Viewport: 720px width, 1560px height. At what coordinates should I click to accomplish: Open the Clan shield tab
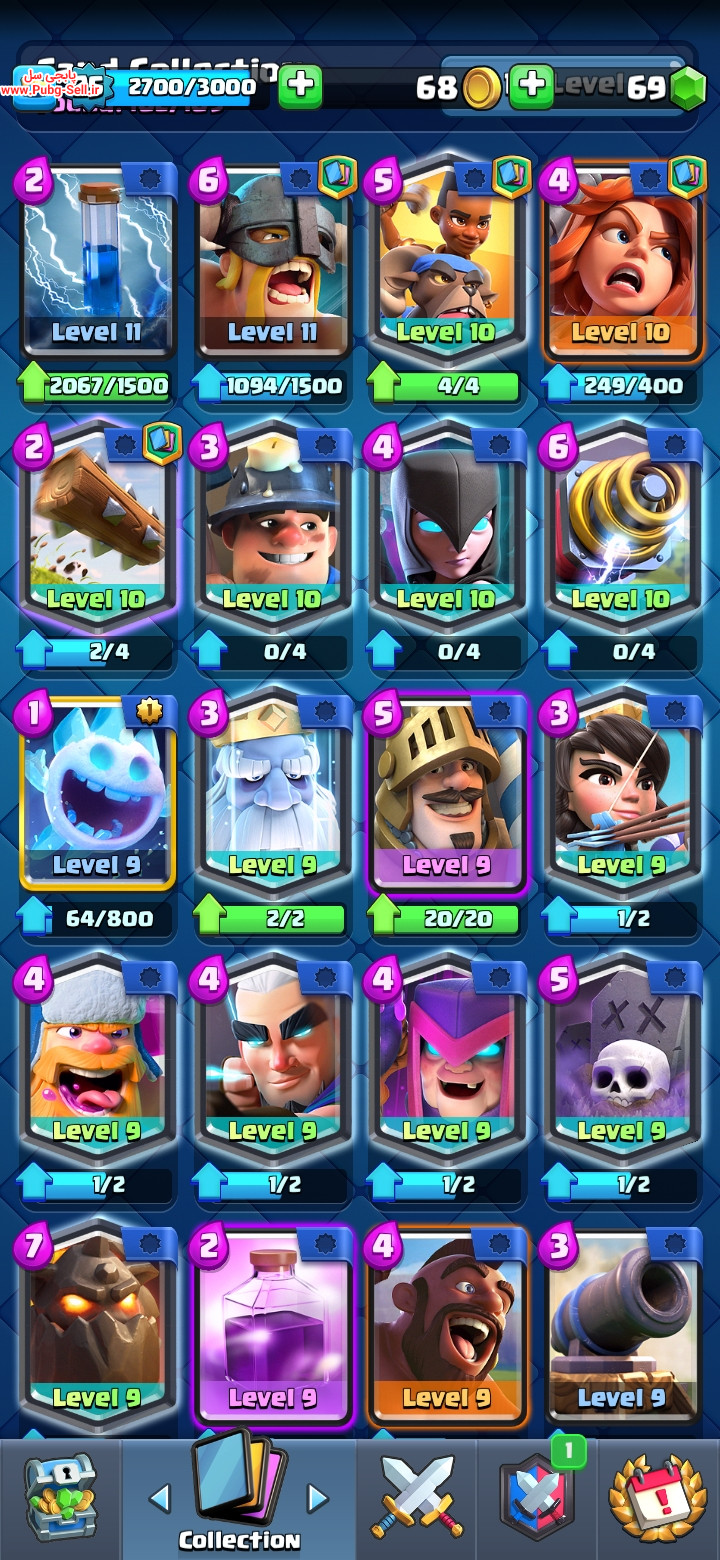(x=537, y=1498)
